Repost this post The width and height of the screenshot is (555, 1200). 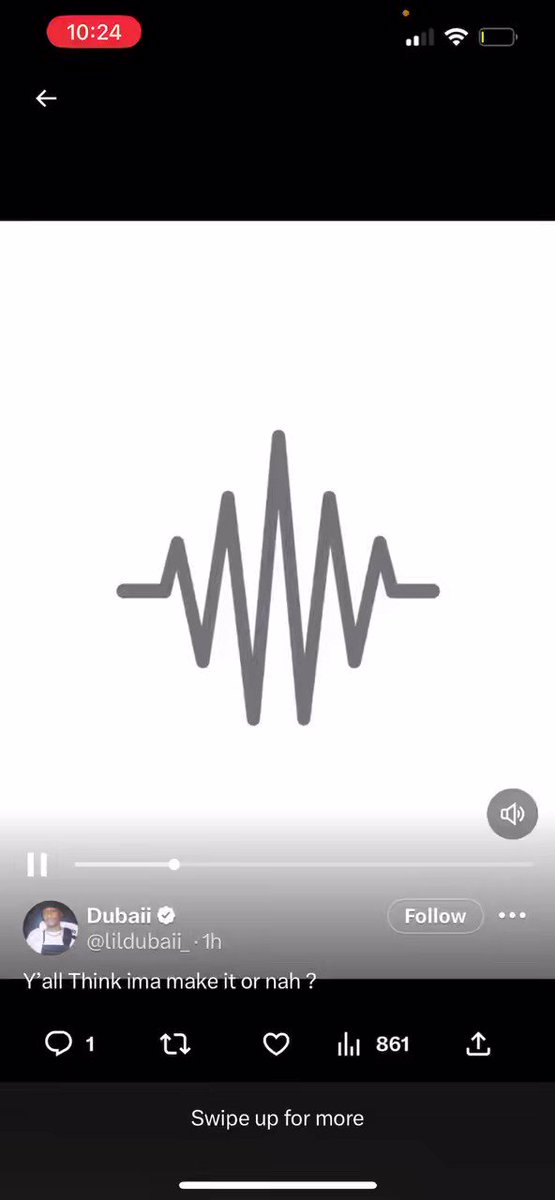(x=175, y=1044)
